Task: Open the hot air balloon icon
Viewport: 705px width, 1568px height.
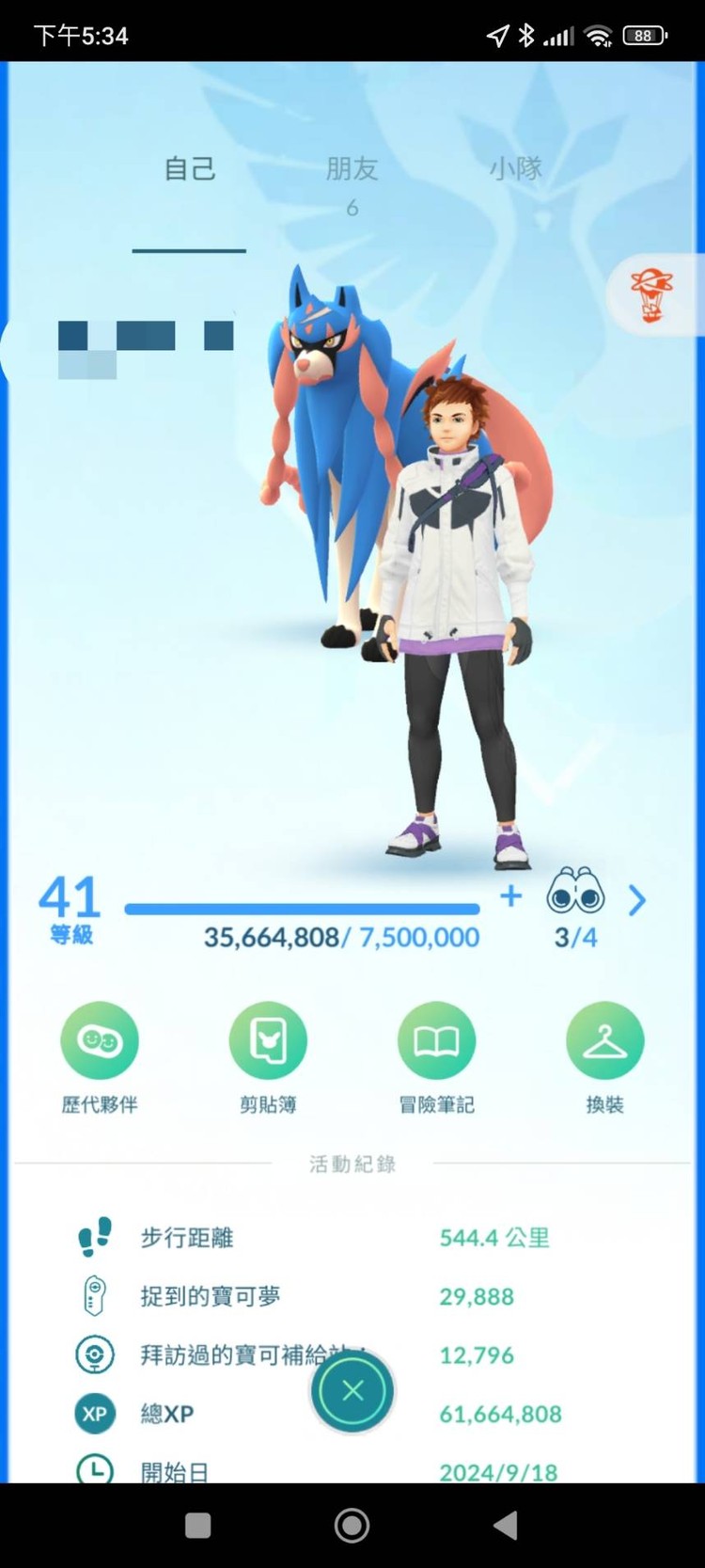Action: pos(652,294)
